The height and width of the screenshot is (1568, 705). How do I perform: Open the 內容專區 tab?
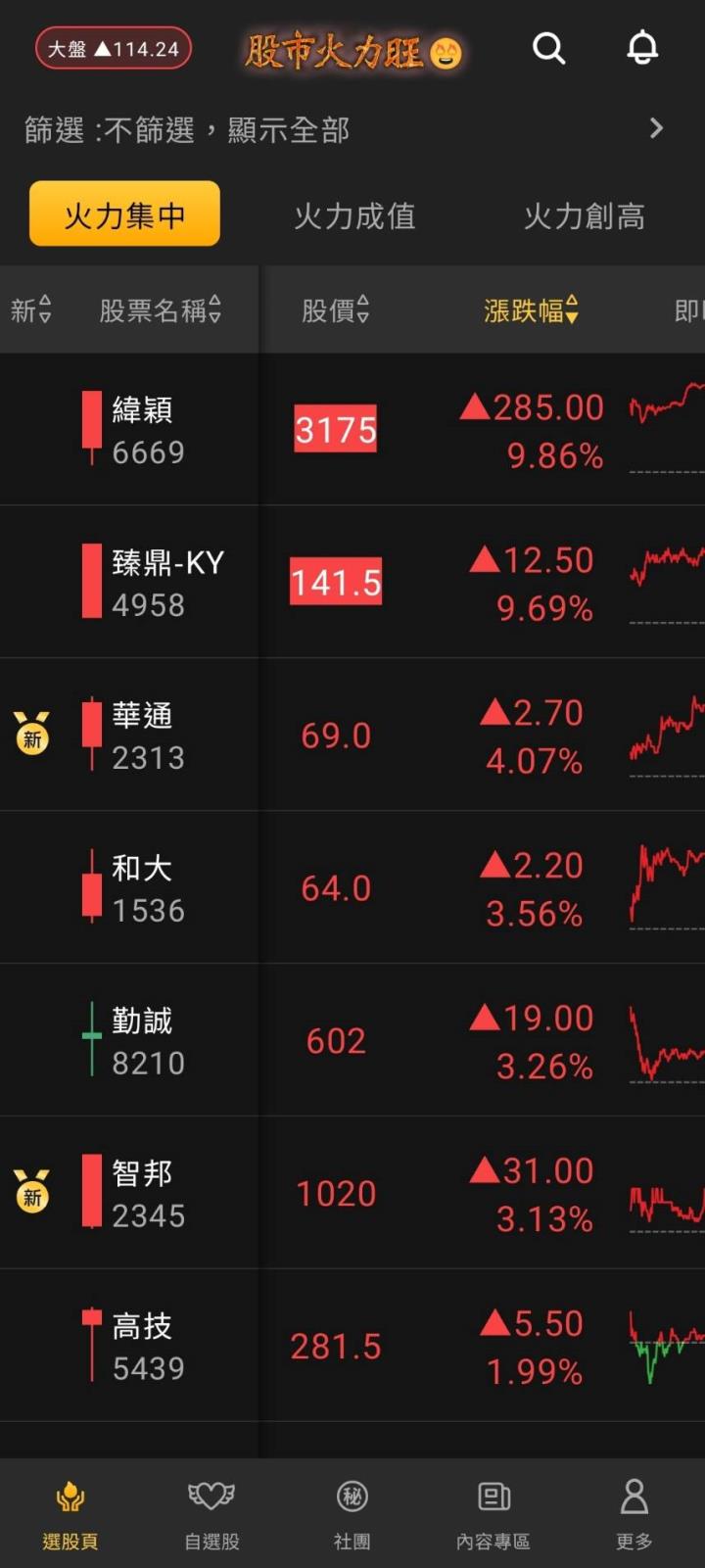[493, 1514]
